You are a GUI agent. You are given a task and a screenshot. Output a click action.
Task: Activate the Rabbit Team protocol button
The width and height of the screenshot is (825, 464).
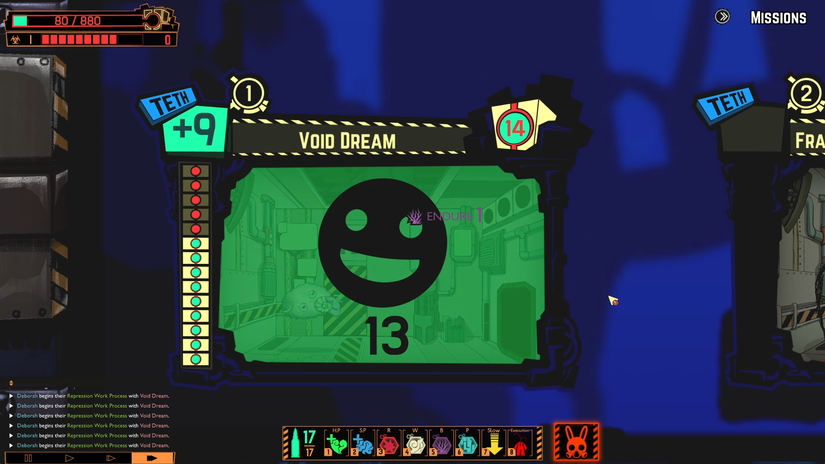click(576, 443)
